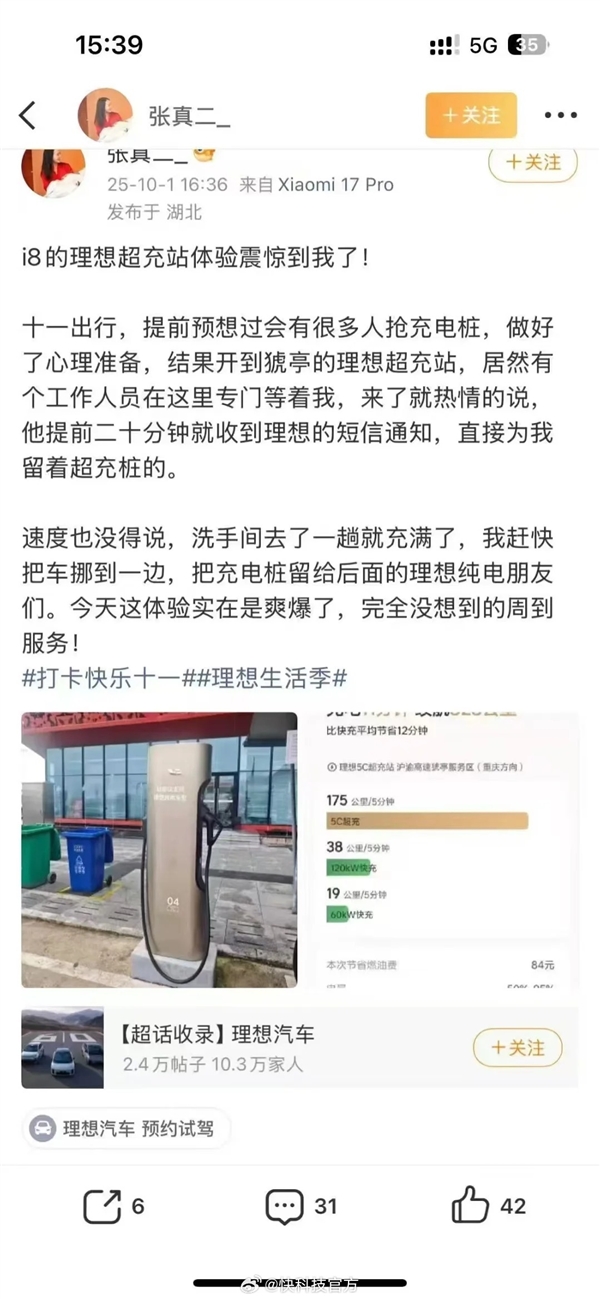Viewport: 600px width, 1299px height.
Task: Follow the 理想汽车 super topic
Action: (517, 1047)
